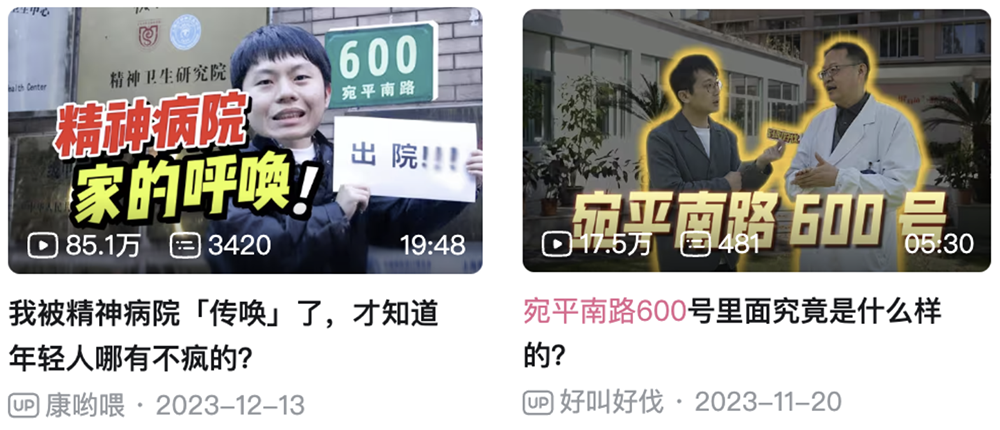
Task: Open the 精神病院 家的呼唤 video thumbnail
Action: pyautogui.click(x=245, y=140)
